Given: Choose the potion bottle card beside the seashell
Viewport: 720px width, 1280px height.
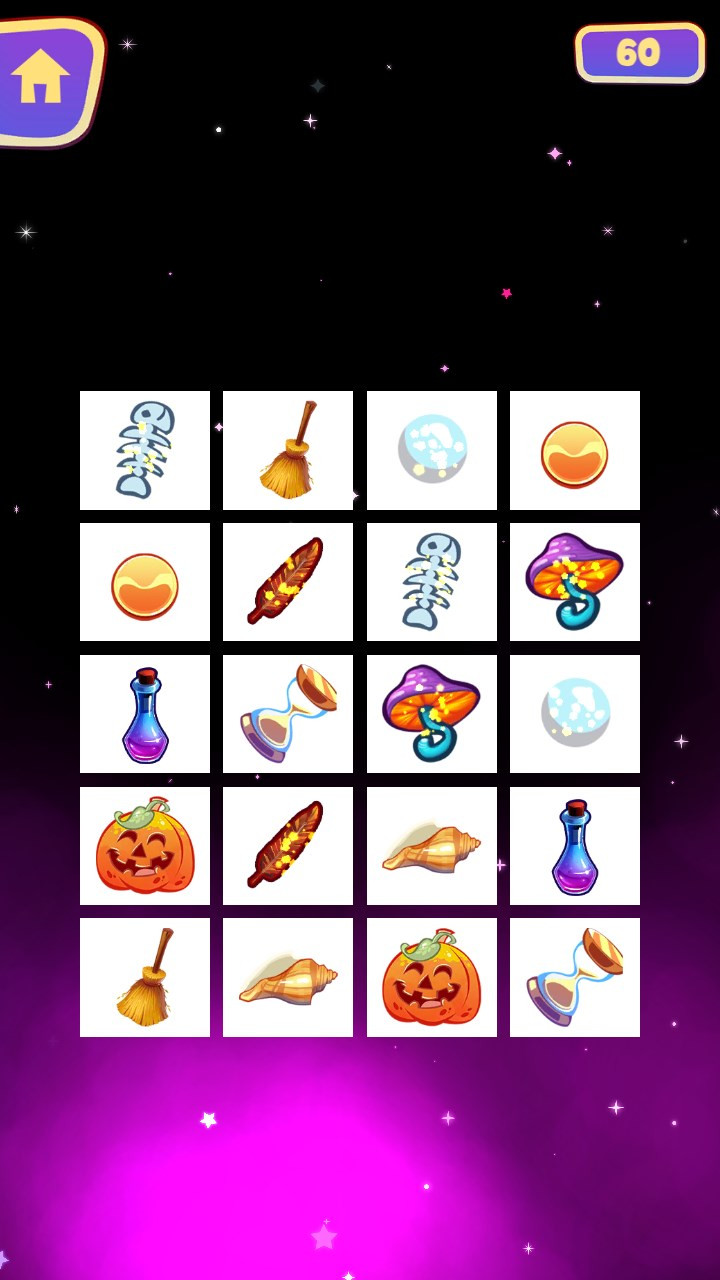Looking at the screenshot, I should coord(575,846).
